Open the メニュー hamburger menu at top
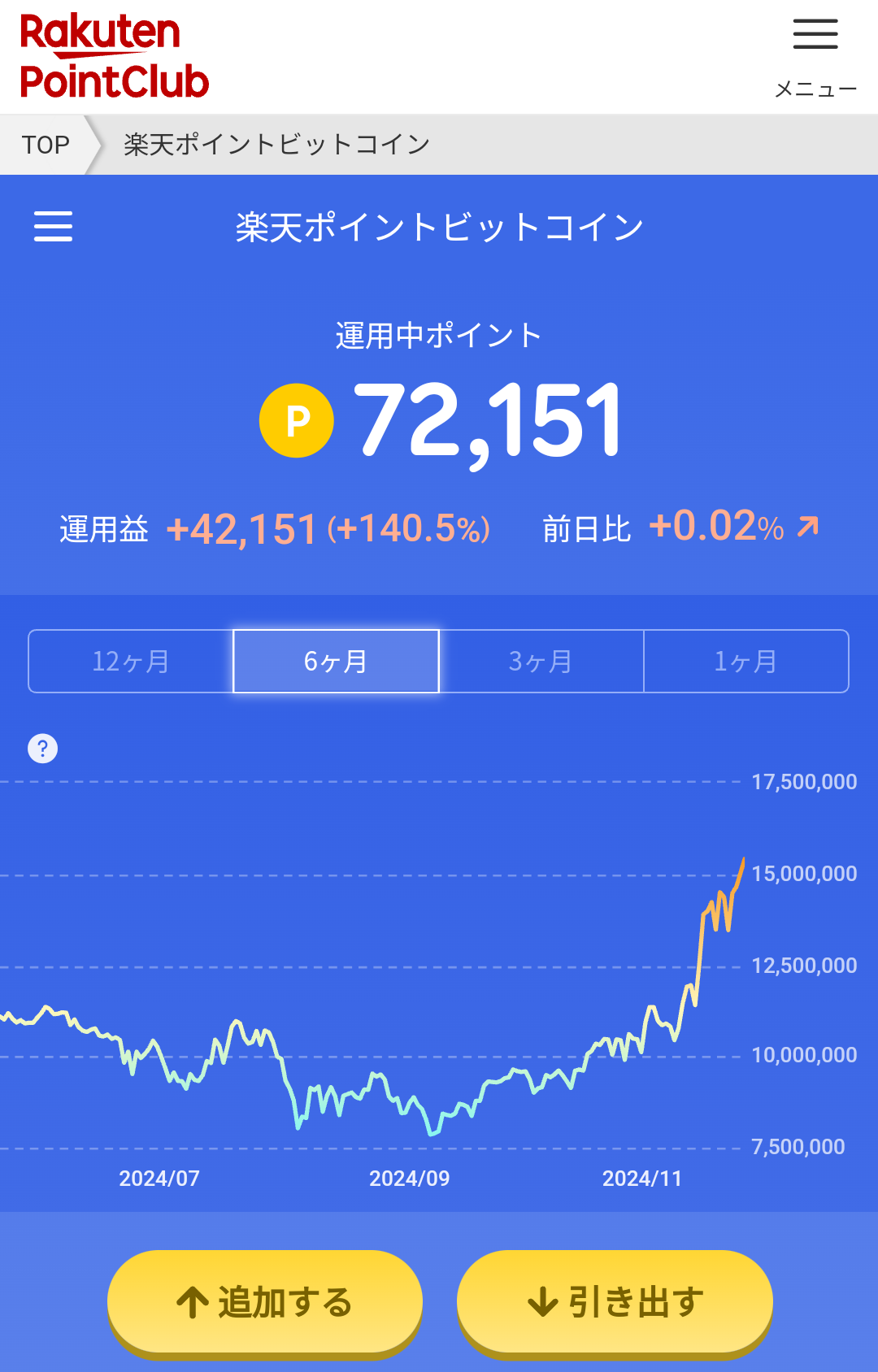878x1372 pixels. (x=815, y=55)
